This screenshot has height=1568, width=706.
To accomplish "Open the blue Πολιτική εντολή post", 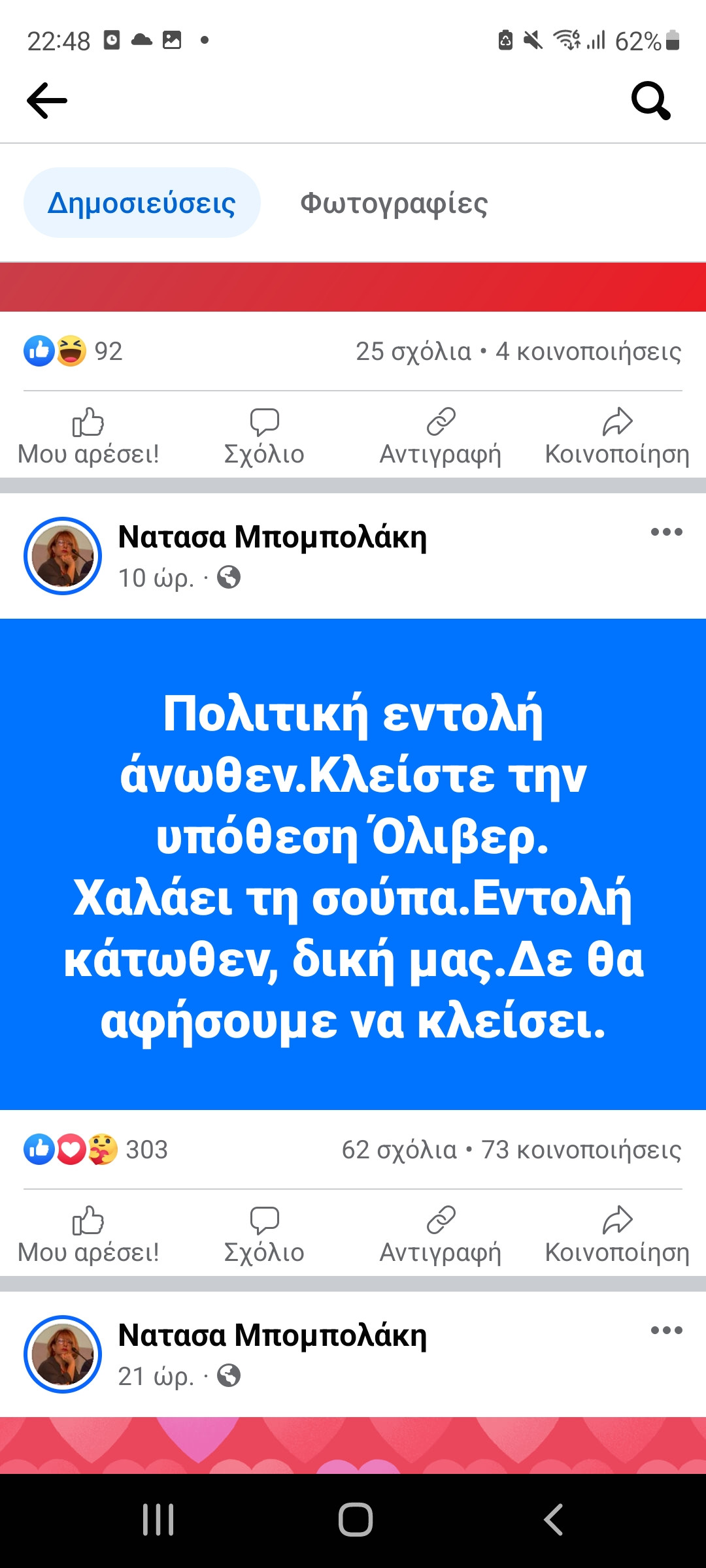I will (353, 864).
